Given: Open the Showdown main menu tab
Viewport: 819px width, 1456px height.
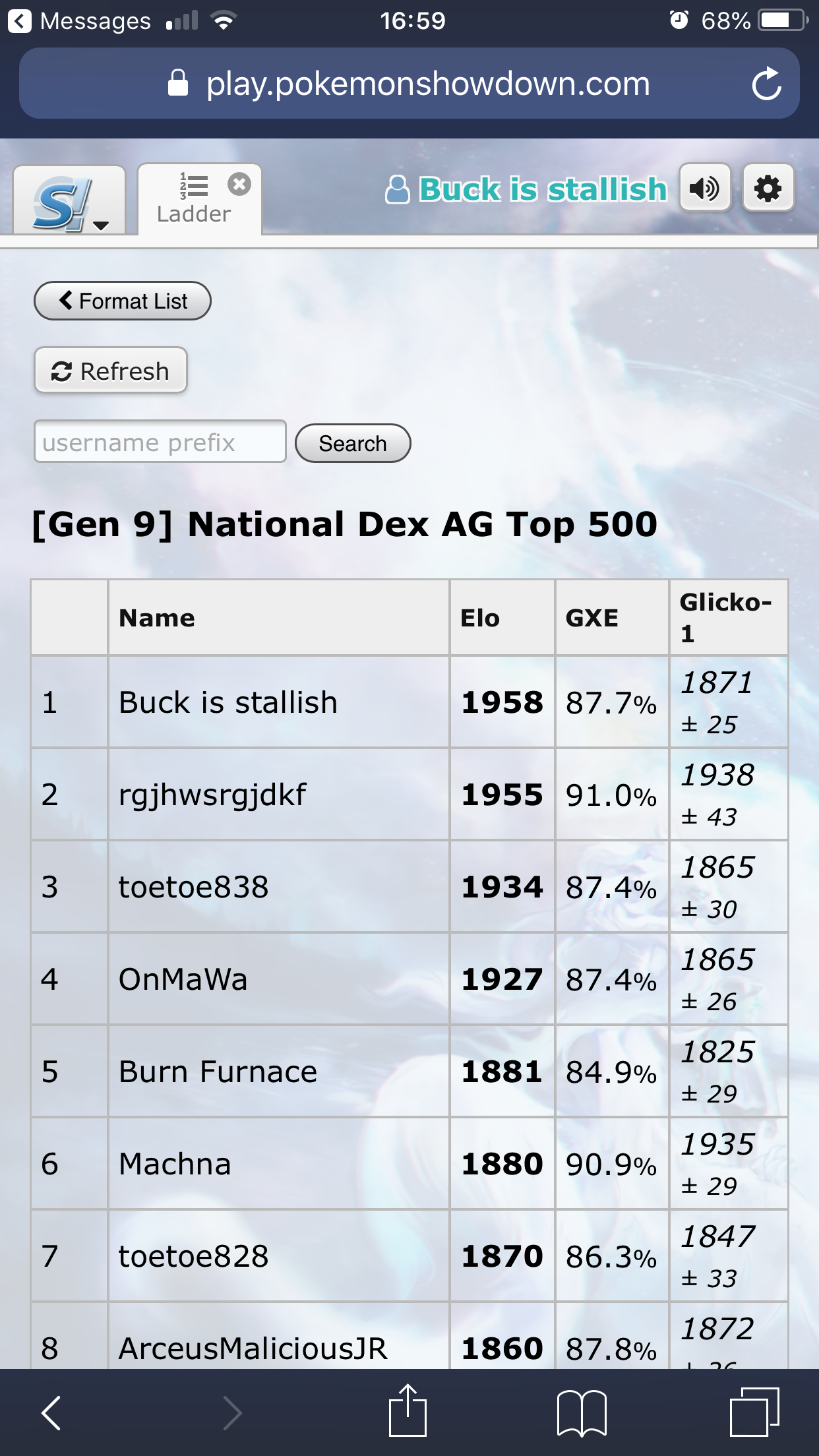Looking at the screenshot, I should click(69, 200).
